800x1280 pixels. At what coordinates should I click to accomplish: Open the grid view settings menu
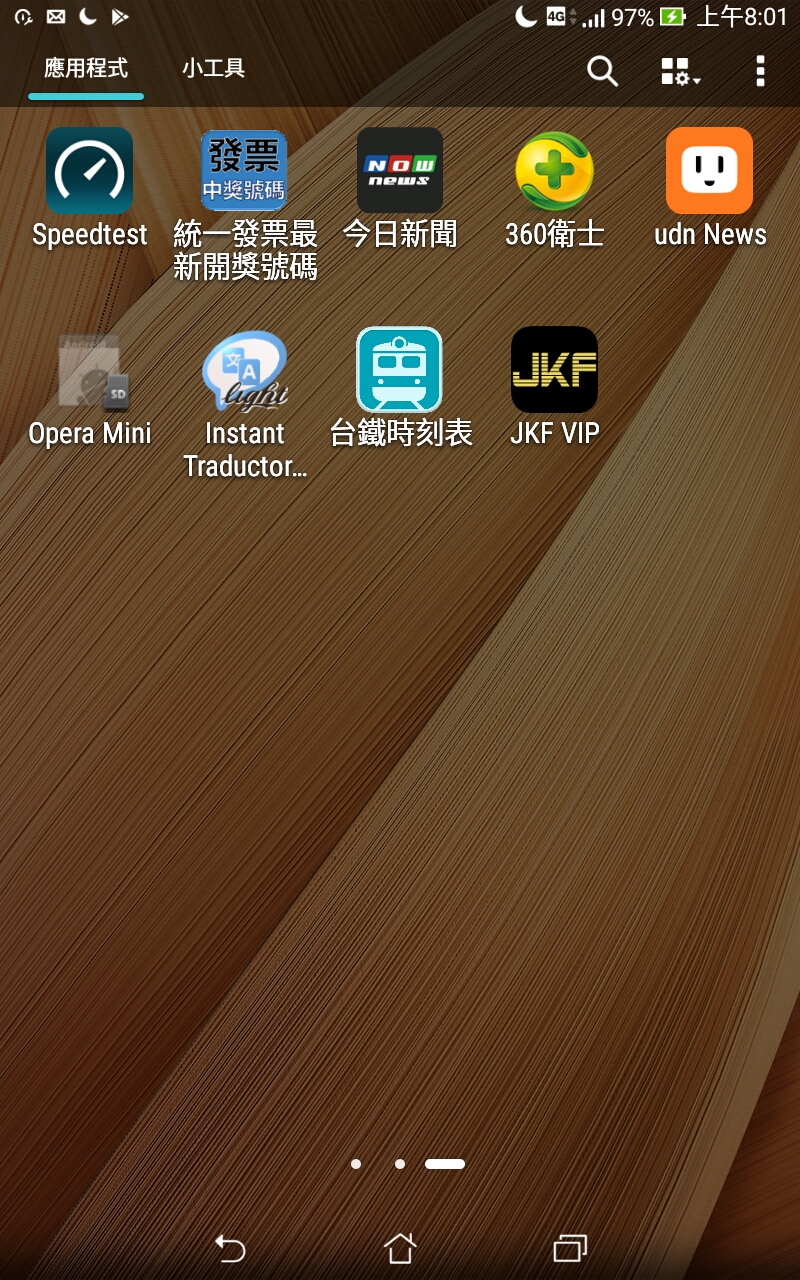pos(679,71)
